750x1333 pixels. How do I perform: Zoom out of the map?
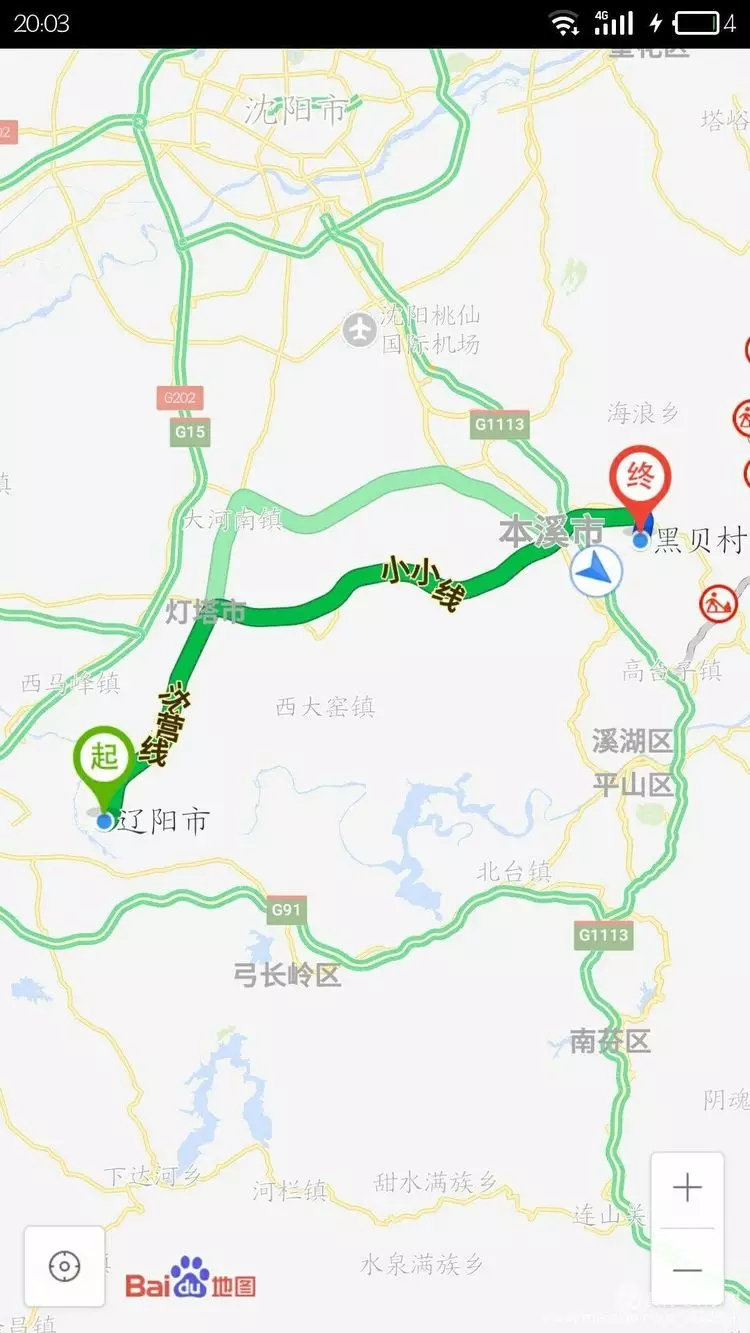point(687,1269)
